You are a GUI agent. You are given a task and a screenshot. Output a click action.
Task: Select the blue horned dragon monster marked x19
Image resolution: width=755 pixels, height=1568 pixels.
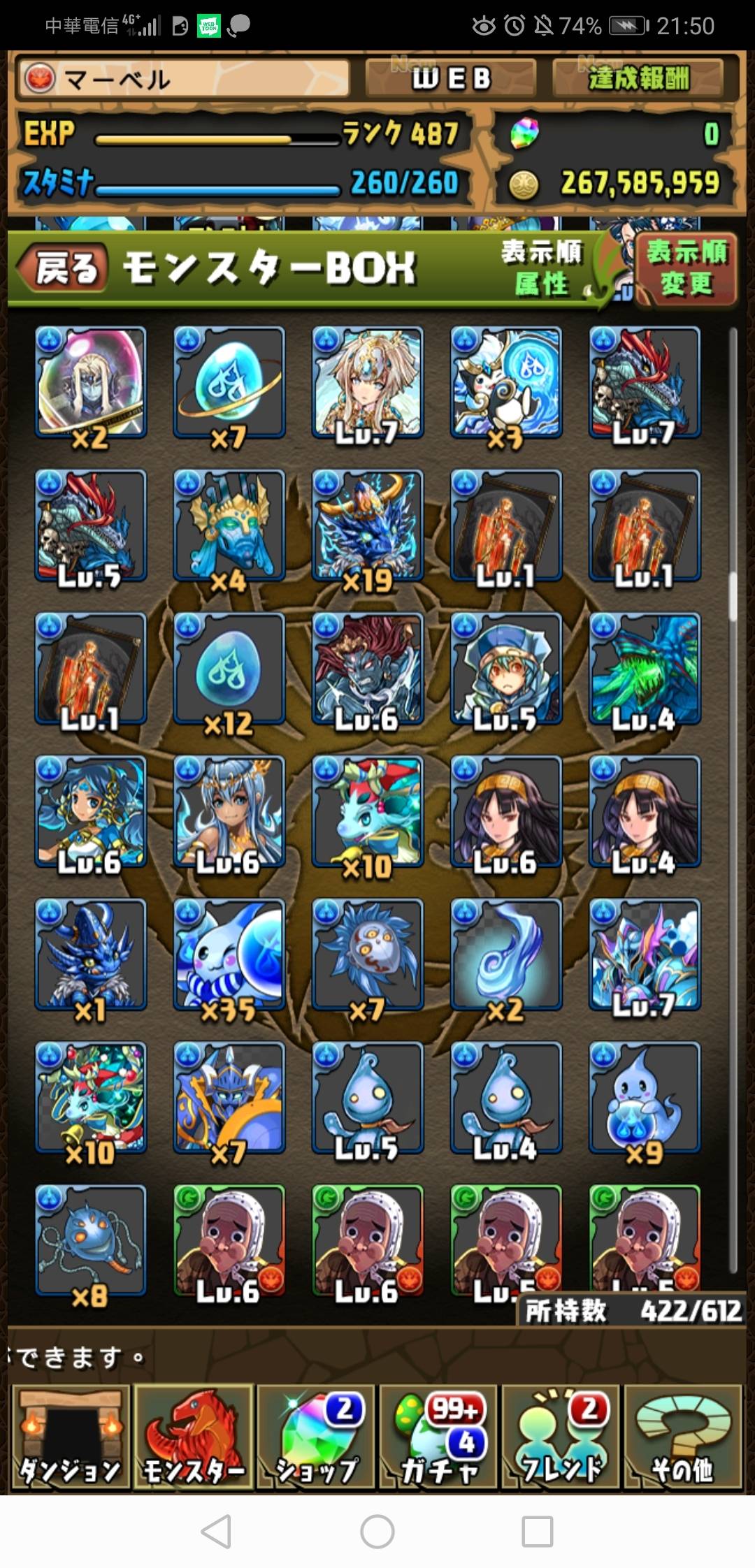pos(368,526)
